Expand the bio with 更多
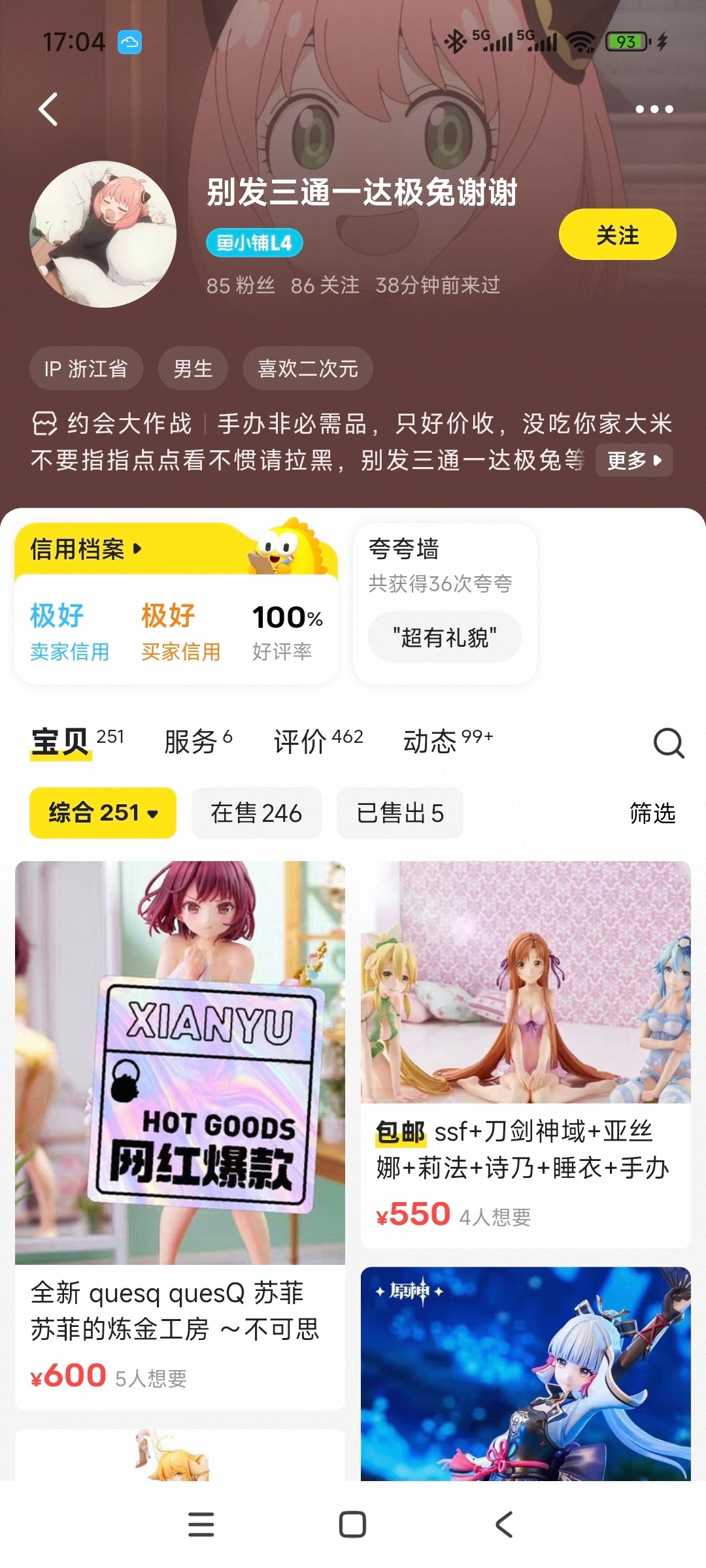706x1568 pixels. [633, 461]
